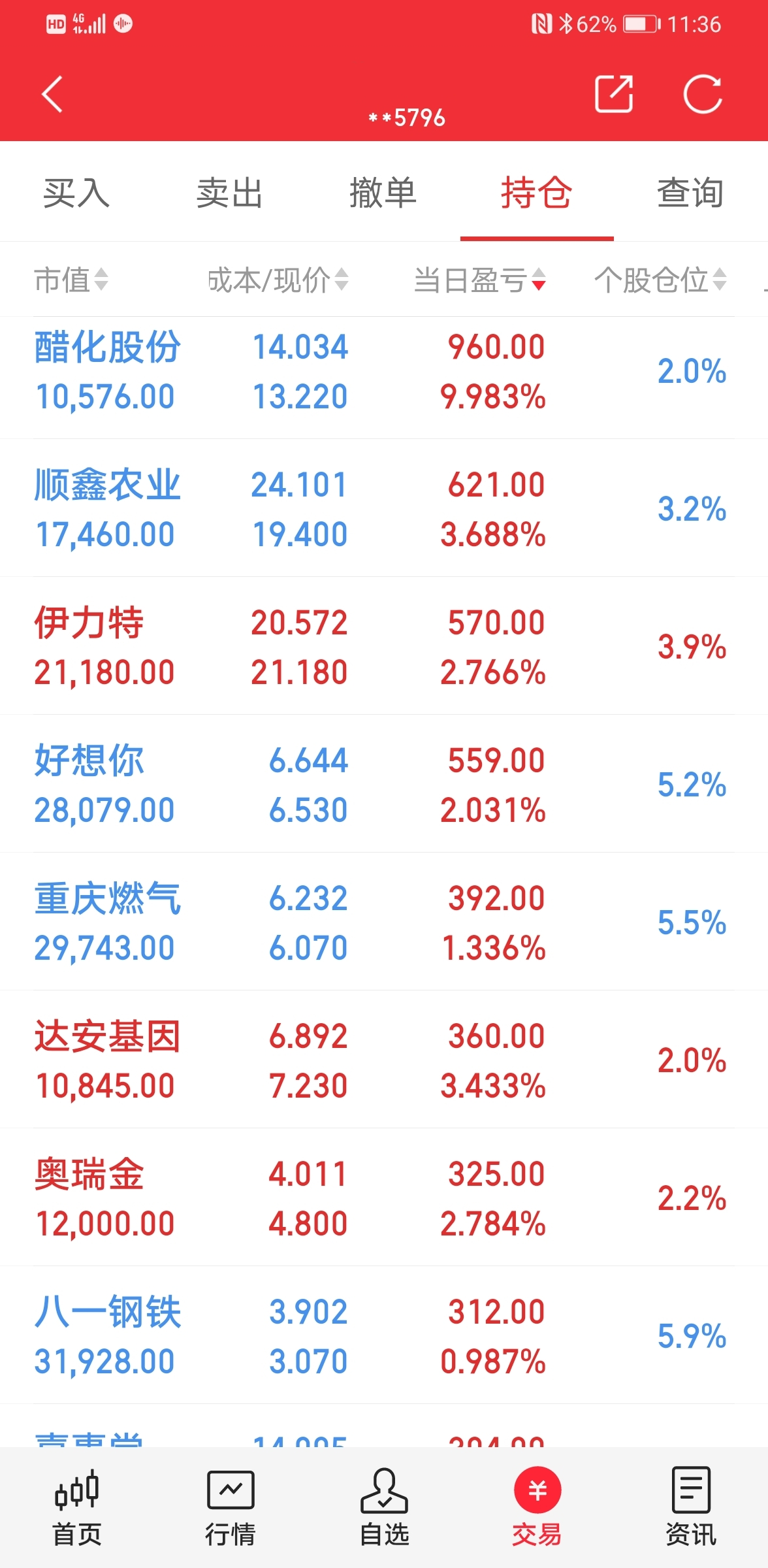Sort by 成本/现价 column

pos(278,280)
